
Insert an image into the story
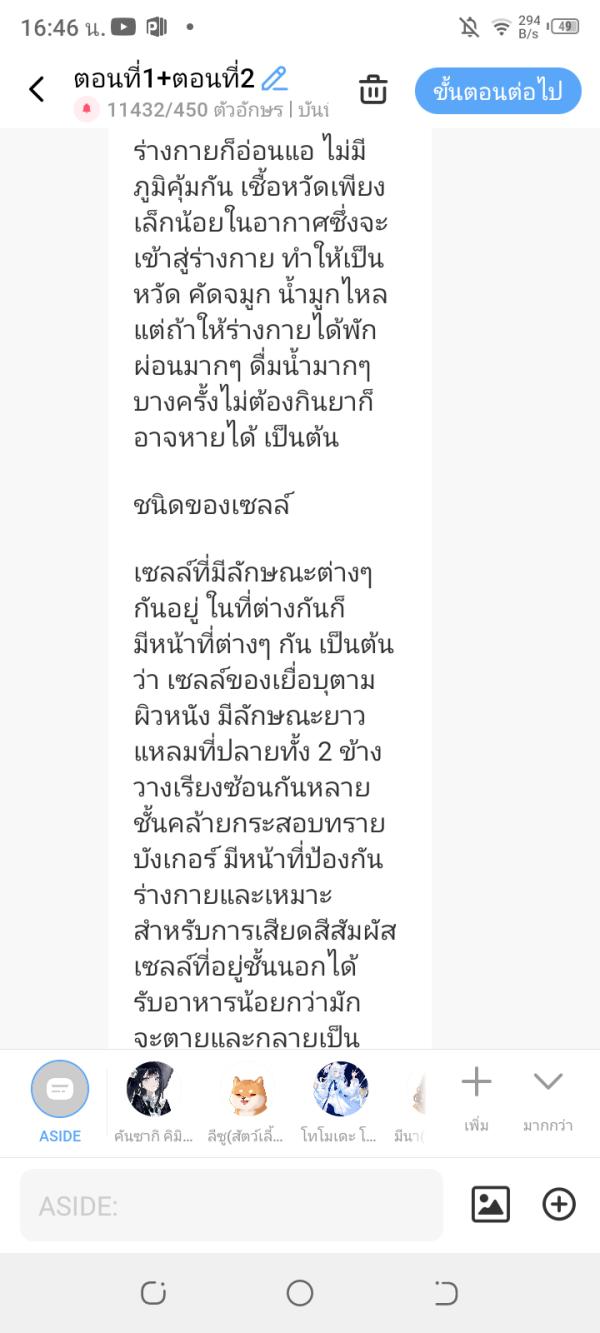(490, 1205)
